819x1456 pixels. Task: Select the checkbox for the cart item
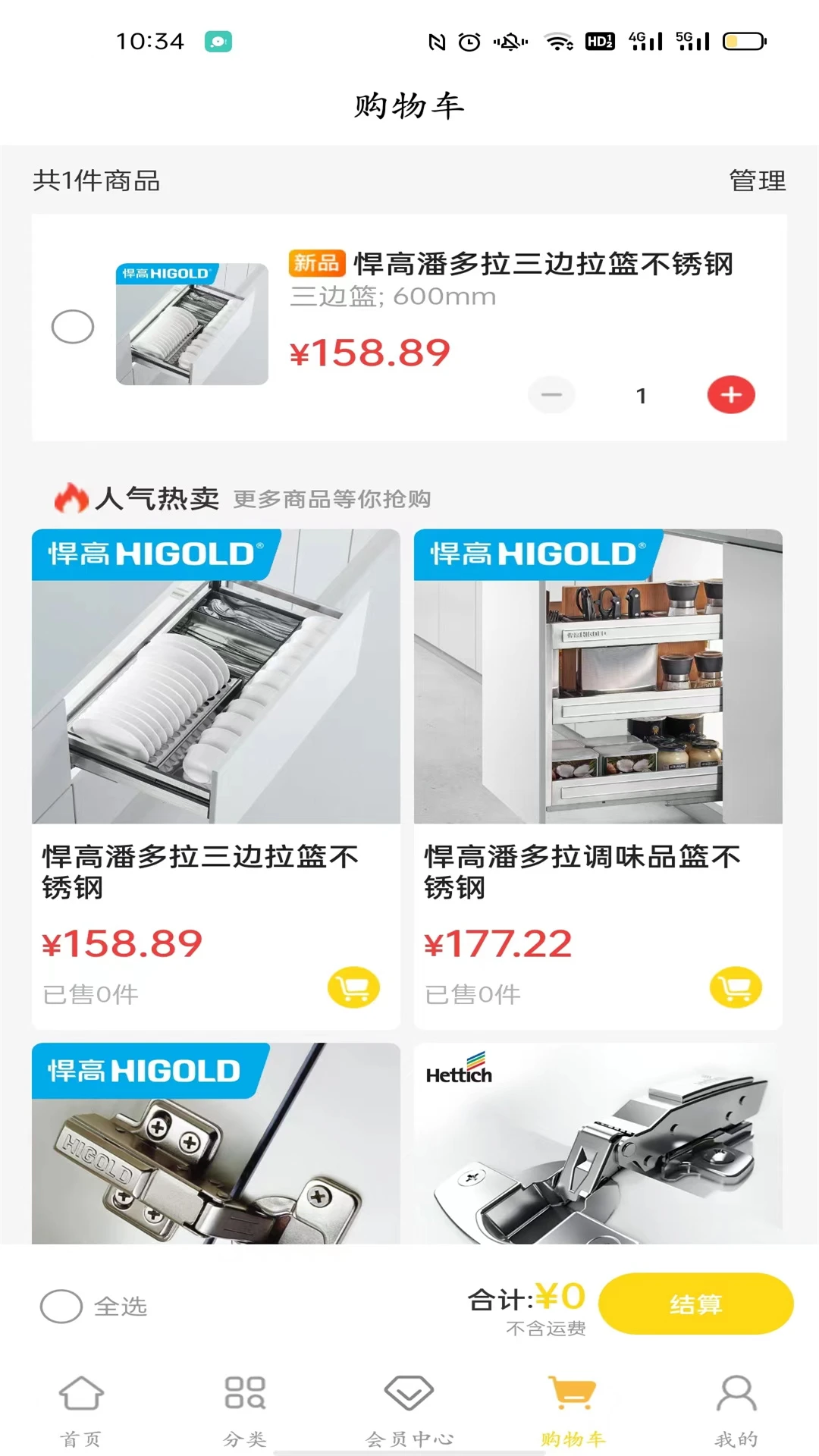coord(73,326)
